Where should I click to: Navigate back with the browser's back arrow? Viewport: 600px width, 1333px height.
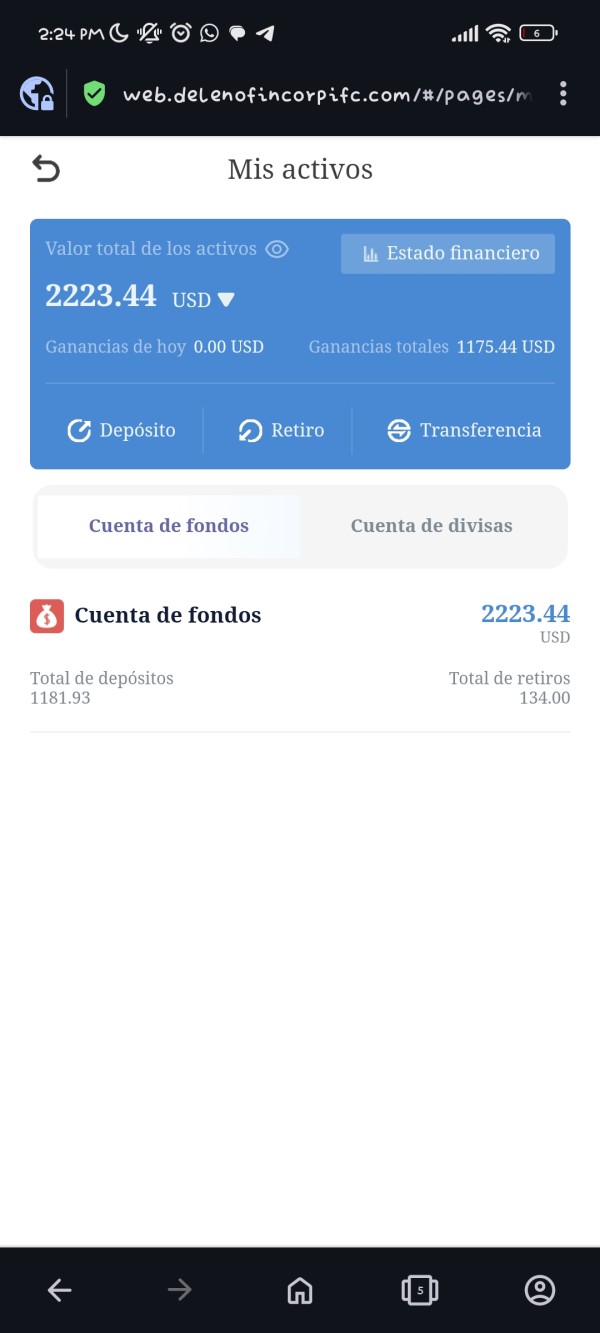tap(60, 1290)
